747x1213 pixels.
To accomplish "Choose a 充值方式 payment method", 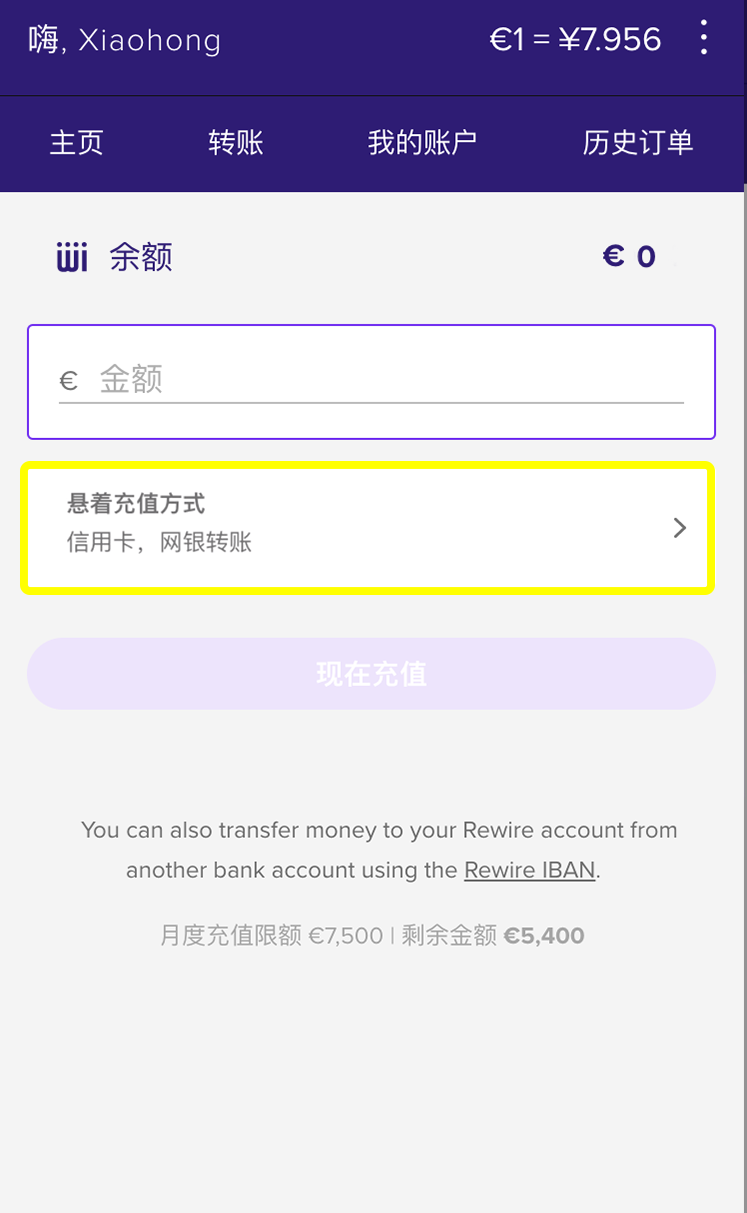I will (x=368, y=527).
